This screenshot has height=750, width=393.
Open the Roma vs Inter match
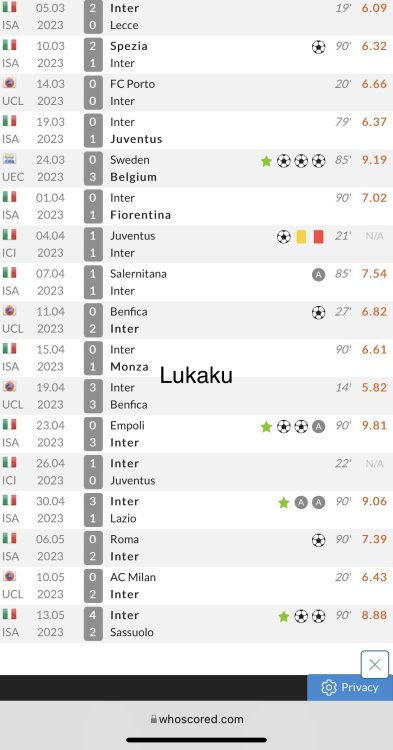click(196, 548)
